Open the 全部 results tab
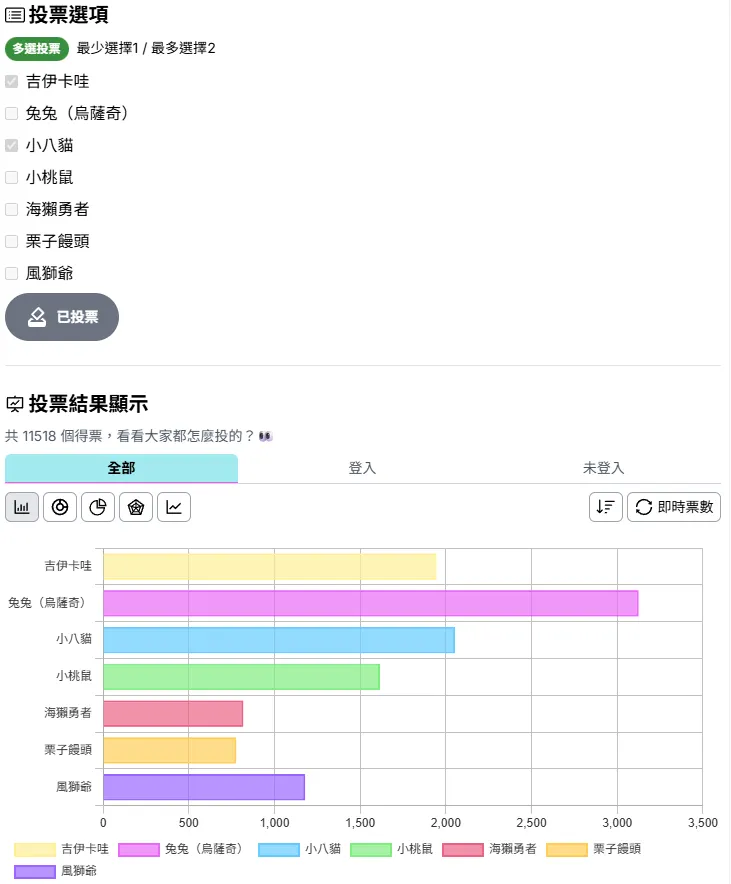Image resolution: width=731 pixels, height=884 pixels. tap(120, 467)
